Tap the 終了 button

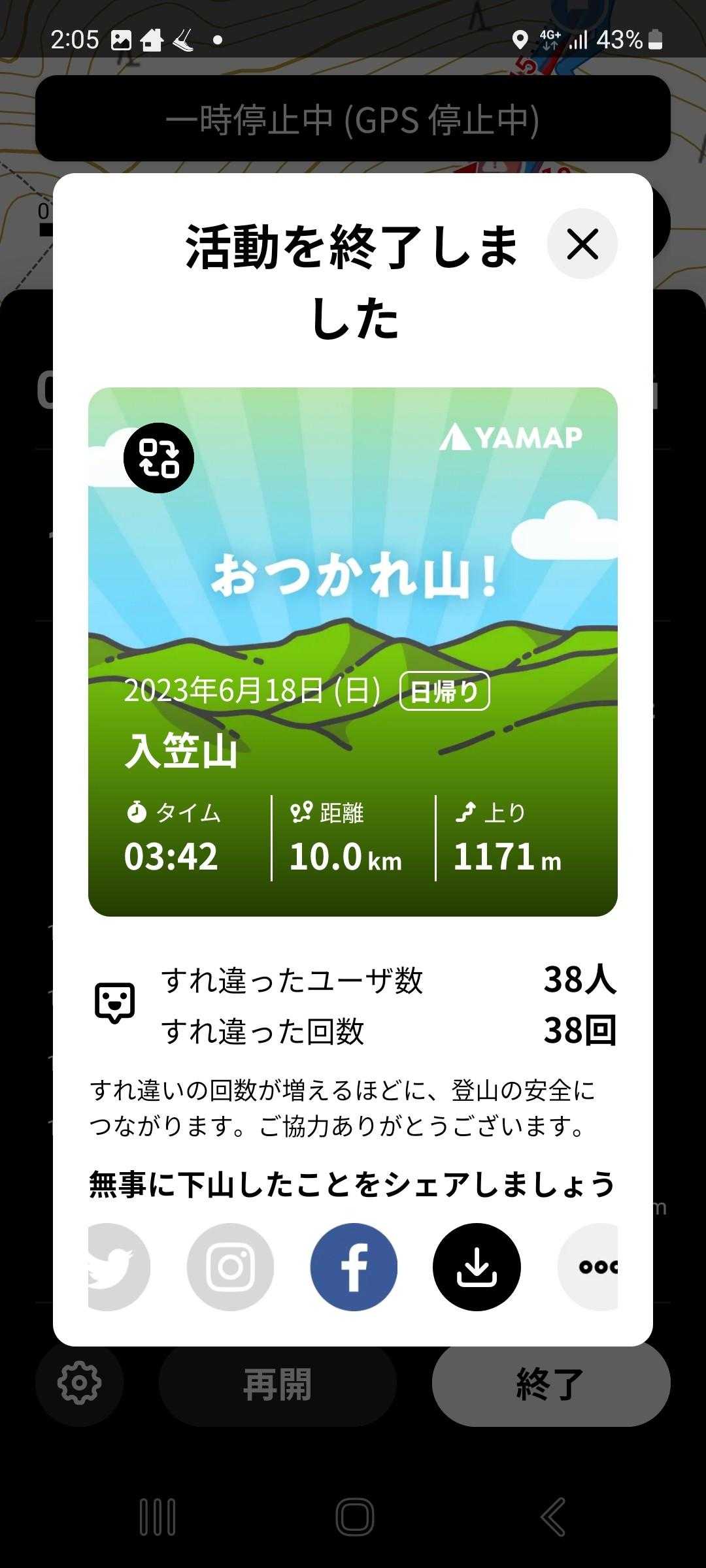click(x=550, y=1384)
